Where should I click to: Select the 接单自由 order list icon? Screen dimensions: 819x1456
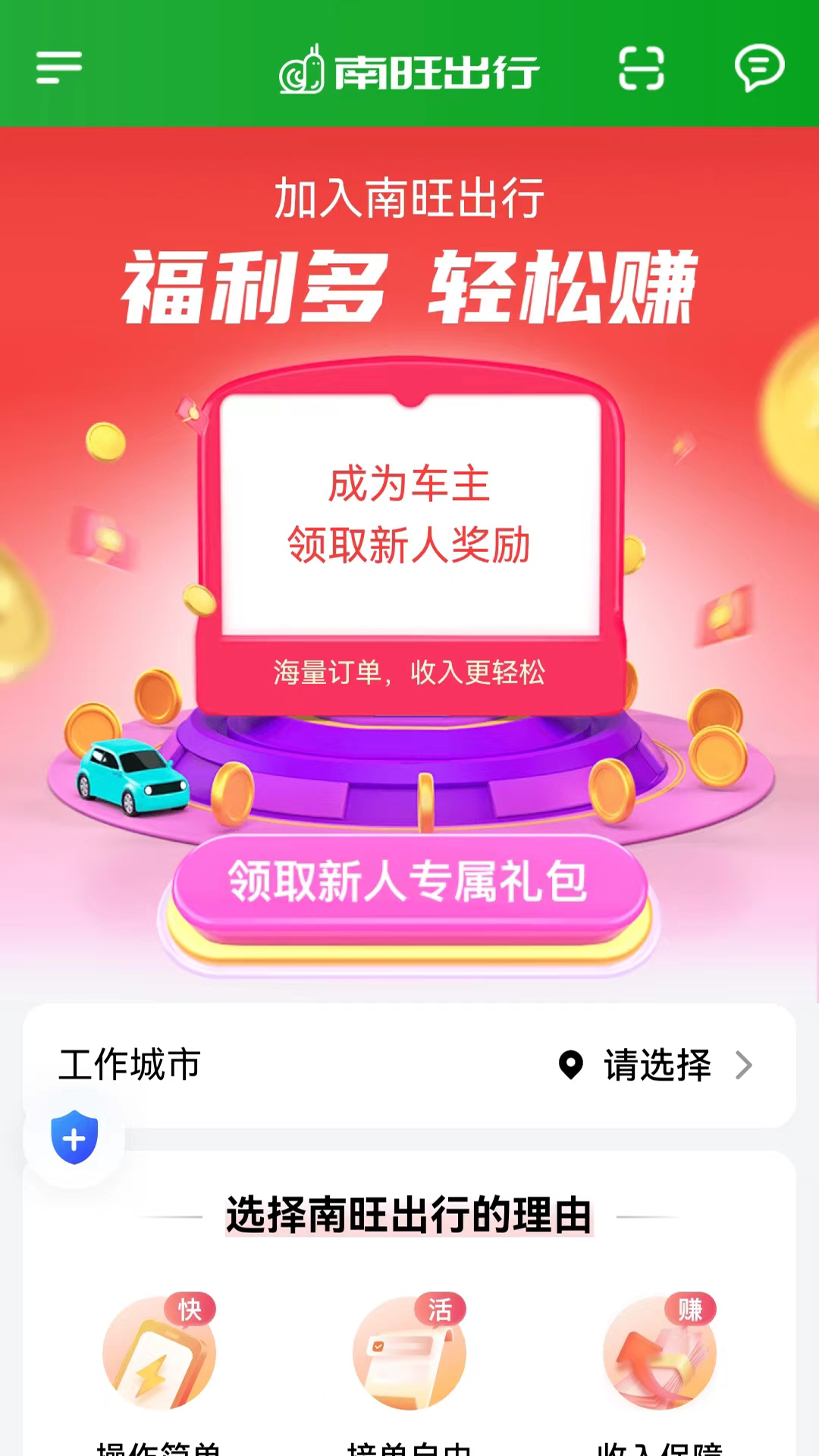409,1357
